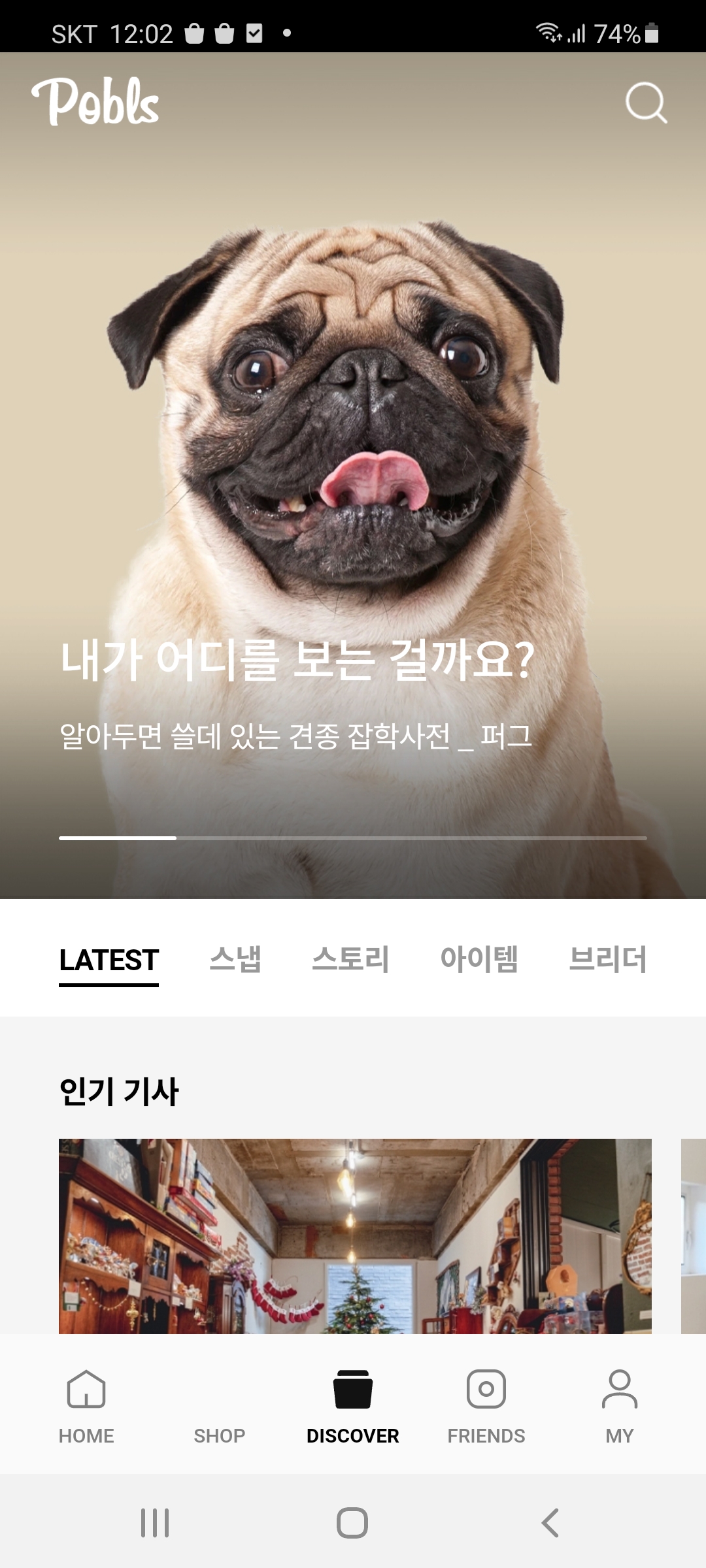The width and height of the screenshot is (706, 1568).
Task: Switch to the 스토리 tab
Action: [350, 960]
